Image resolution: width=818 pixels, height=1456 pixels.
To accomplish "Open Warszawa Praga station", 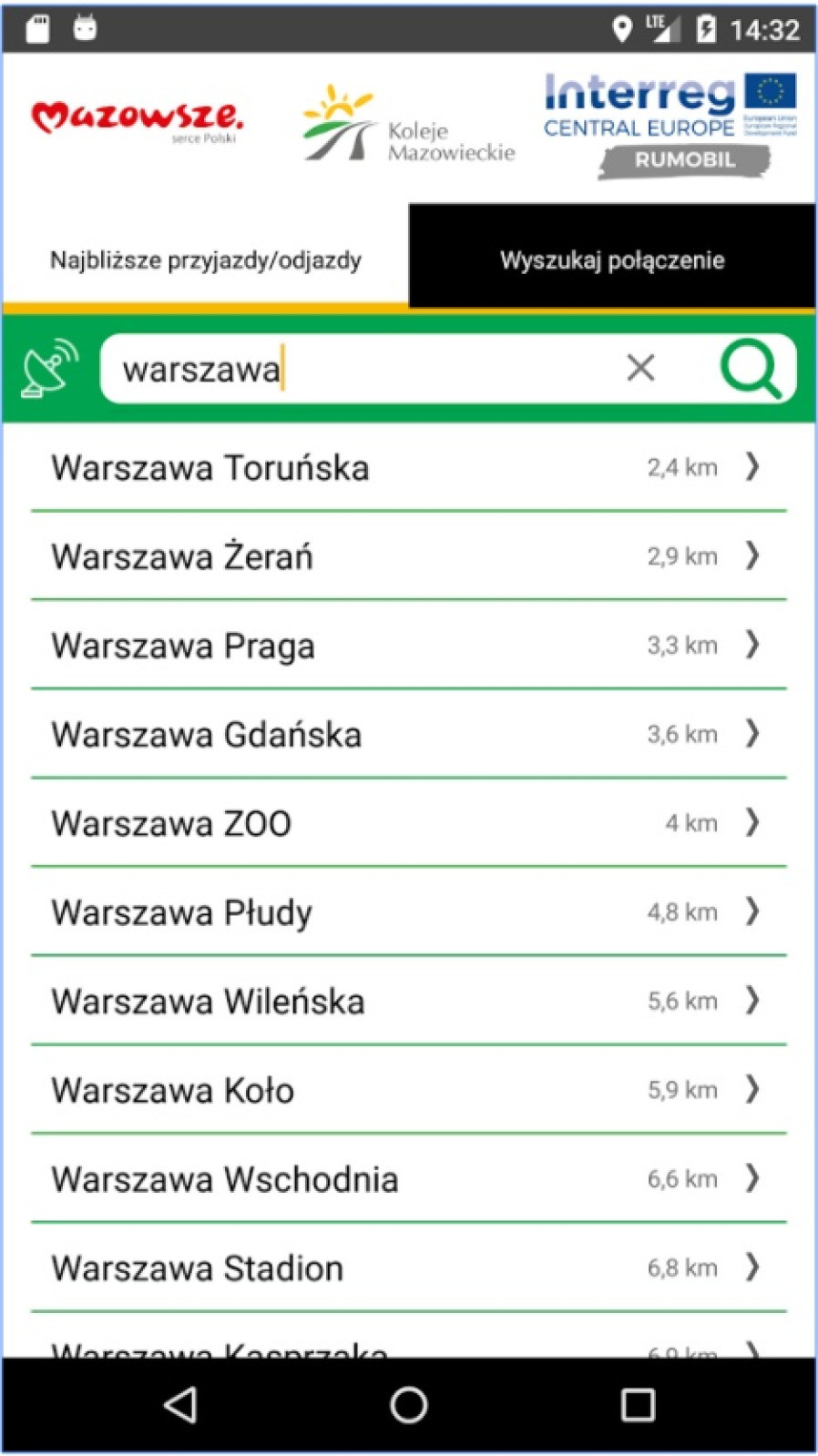I will coord(409,646).
